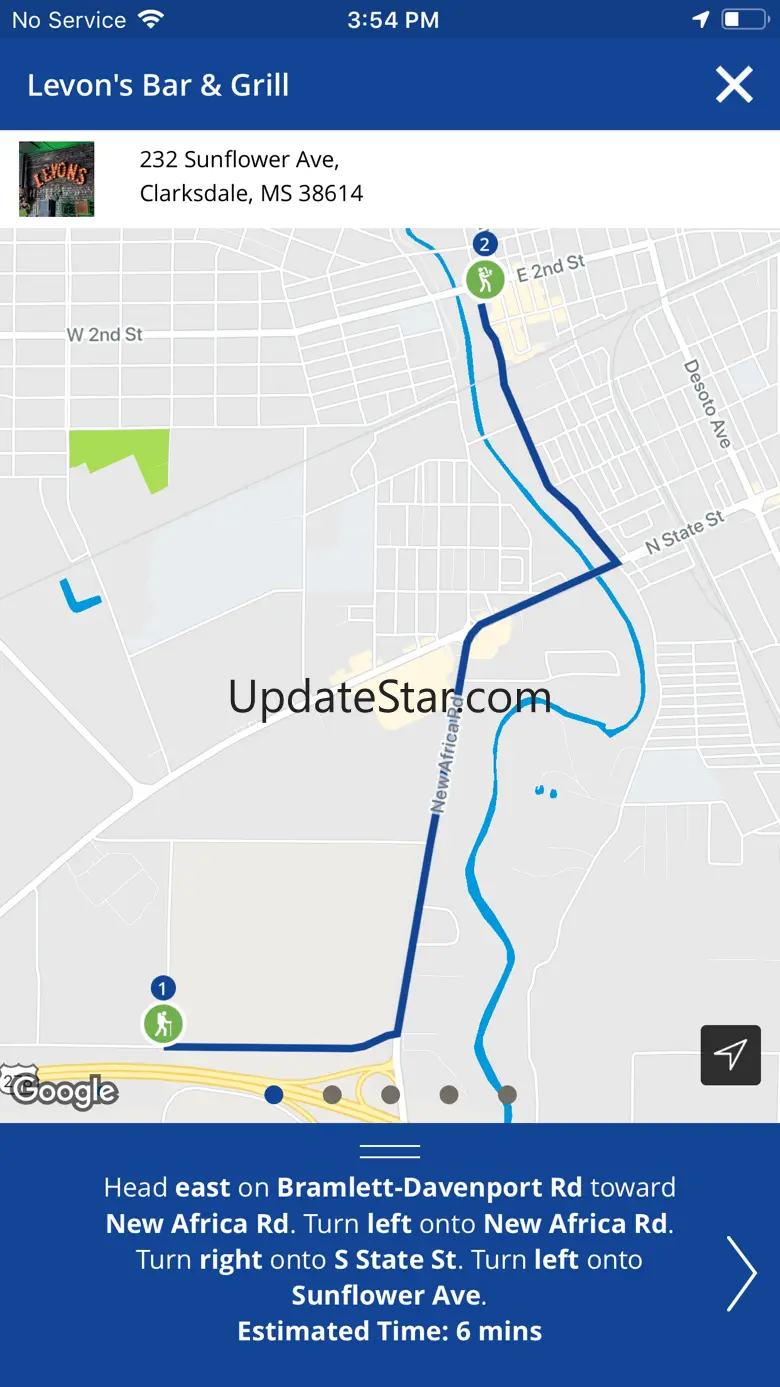Close the Levon's Bar & Grill directions
The image size is (780, 1387).
click(x=734, y=85)
